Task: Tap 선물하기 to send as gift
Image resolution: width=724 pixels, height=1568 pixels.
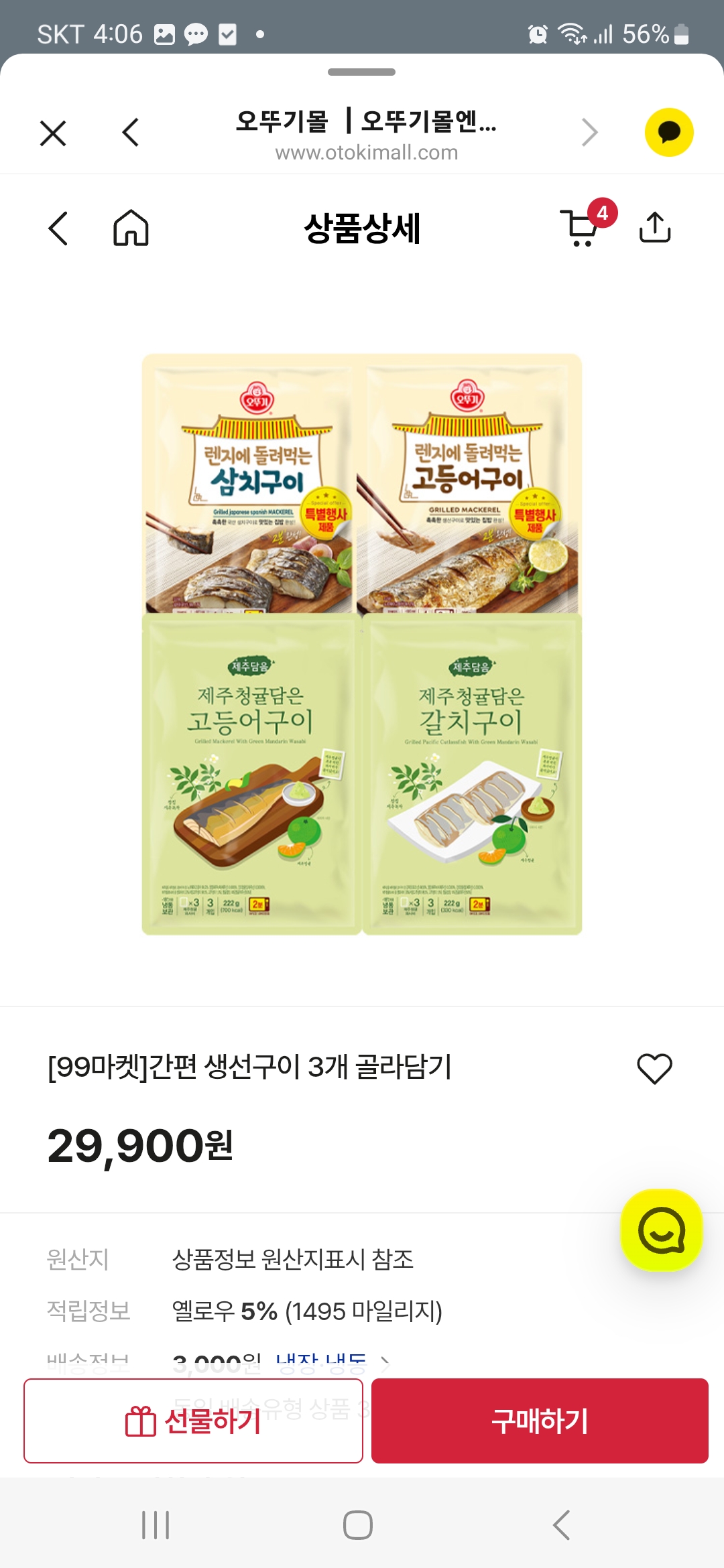Action: 193,1421
